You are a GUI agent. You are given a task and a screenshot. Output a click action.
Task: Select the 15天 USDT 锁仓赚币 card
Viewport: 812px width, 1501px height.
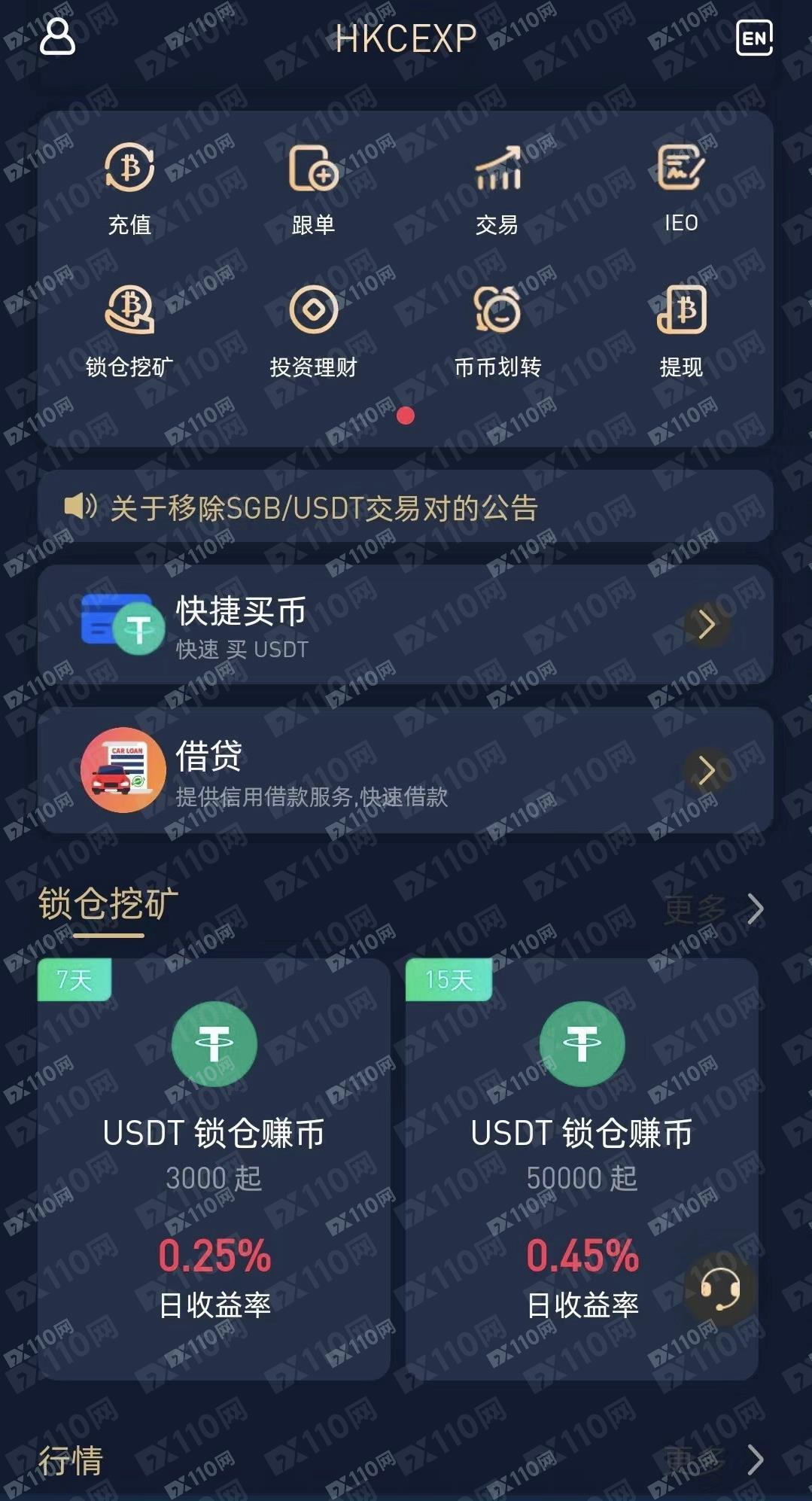tap(581, 1167)
